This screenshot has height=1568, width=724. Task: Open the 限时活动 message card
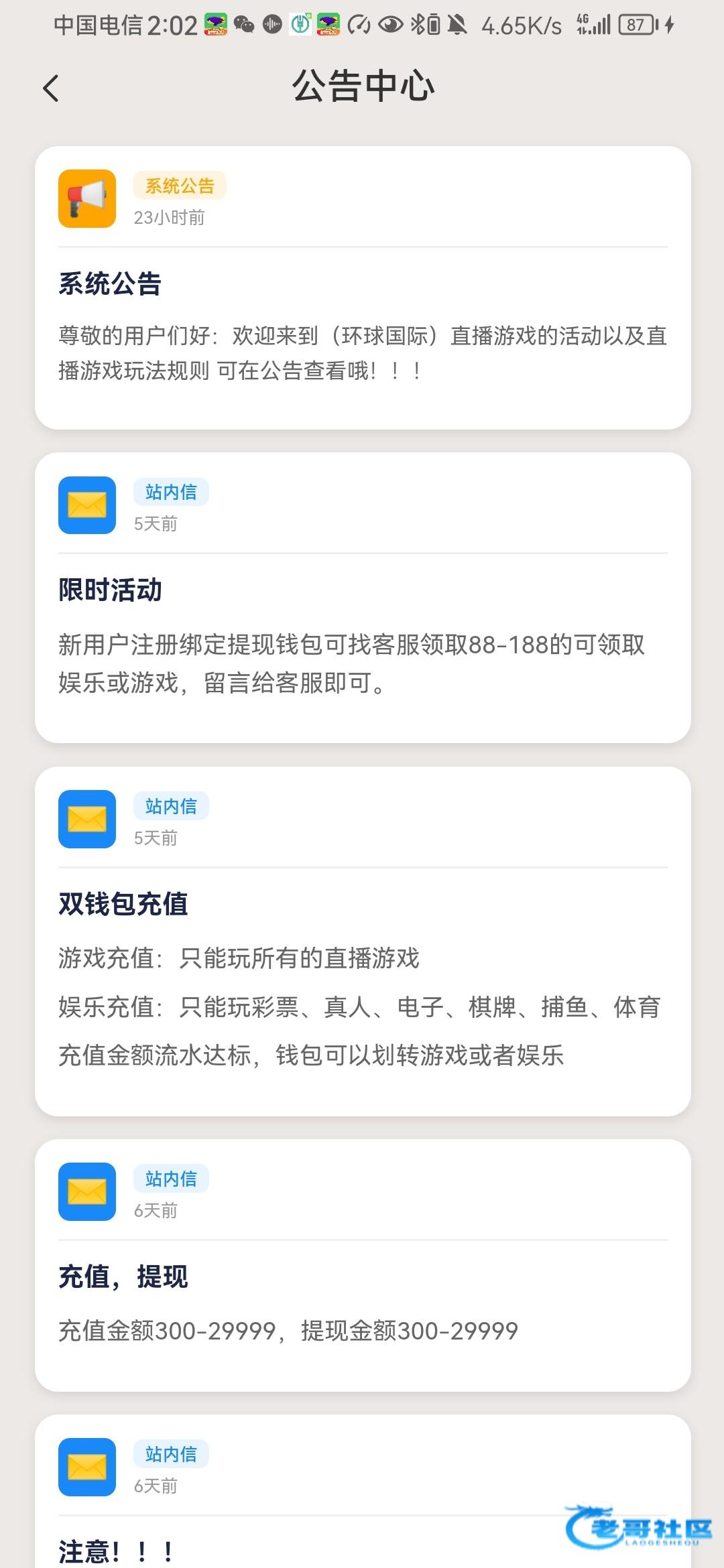pos(362,598)
